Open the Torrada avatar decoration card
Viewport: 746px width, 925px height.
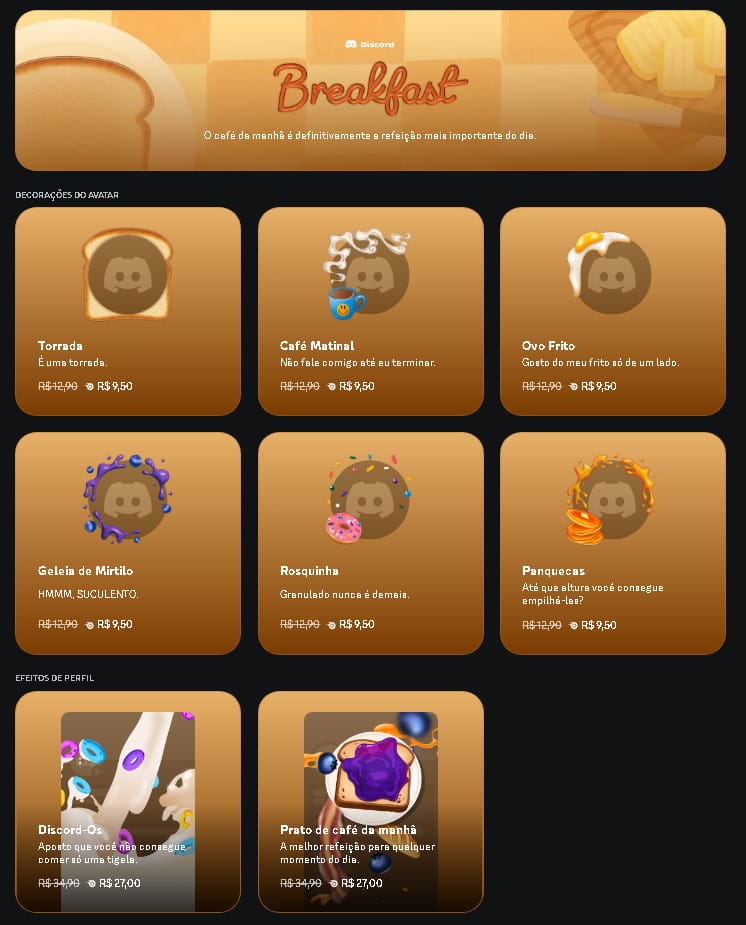pos(128,311)
